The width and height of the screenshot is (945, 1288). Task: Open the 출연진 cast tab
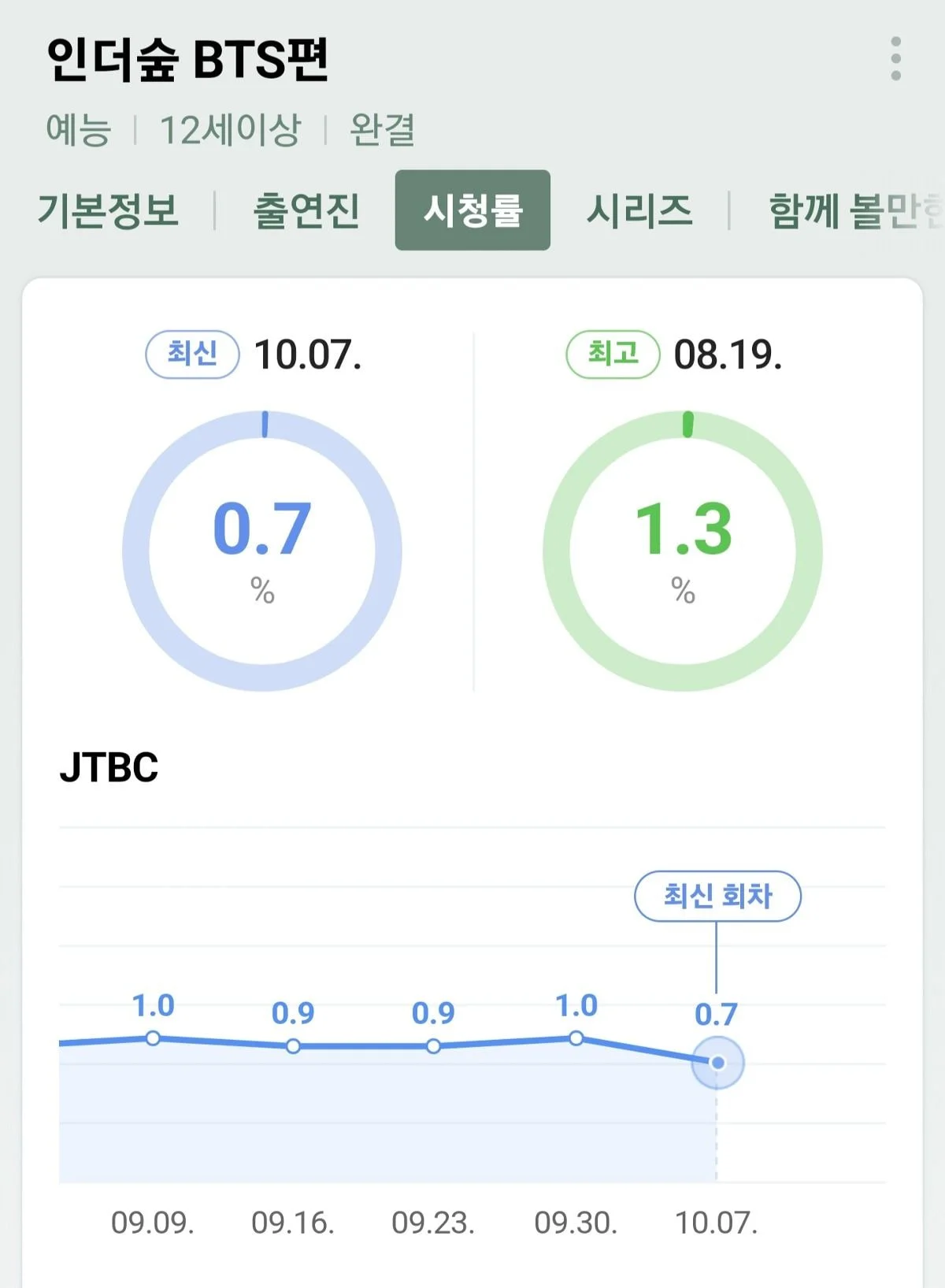pos(306,211)
